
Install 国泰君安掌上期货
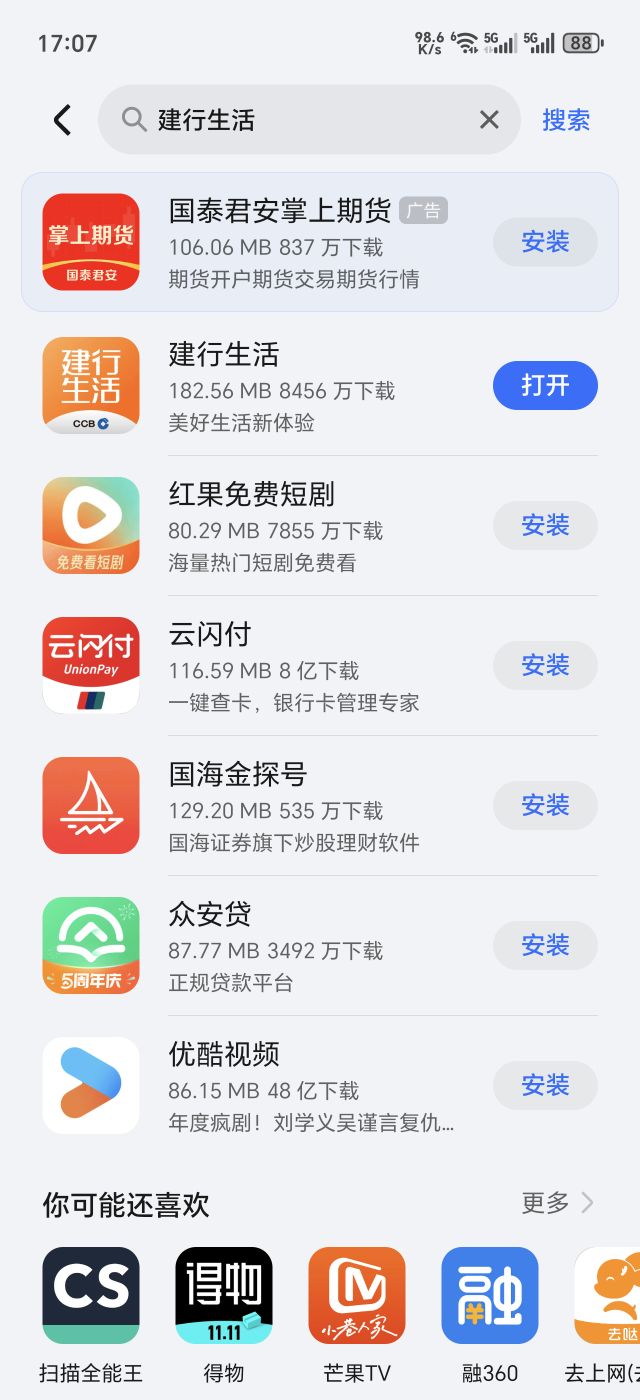tap(545, 242)
